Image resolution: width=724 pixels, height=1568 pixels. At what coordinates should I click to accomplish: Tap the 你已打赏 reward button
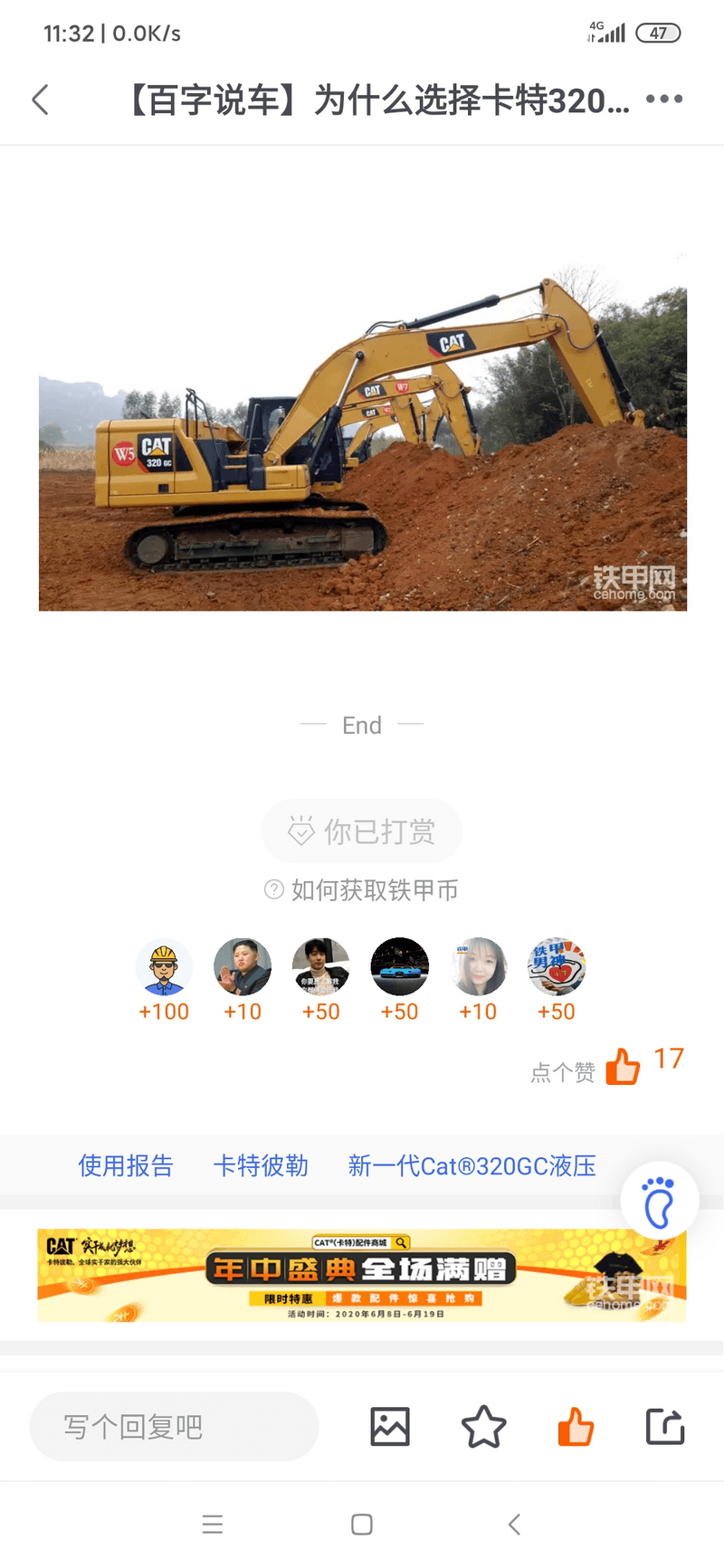click(362, 831)
